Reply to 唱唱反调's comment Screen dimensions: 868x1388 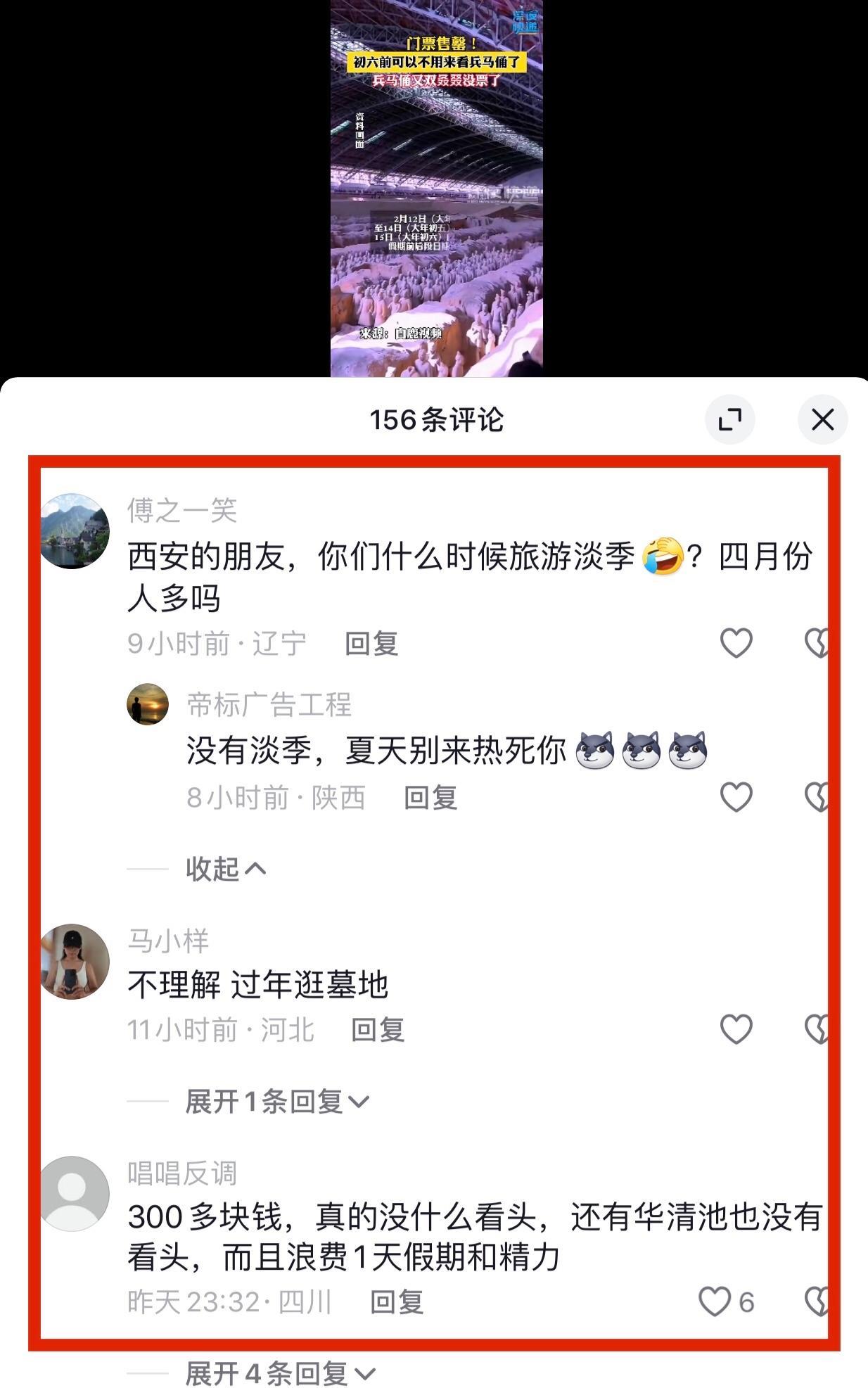[x=397, y=1302]
